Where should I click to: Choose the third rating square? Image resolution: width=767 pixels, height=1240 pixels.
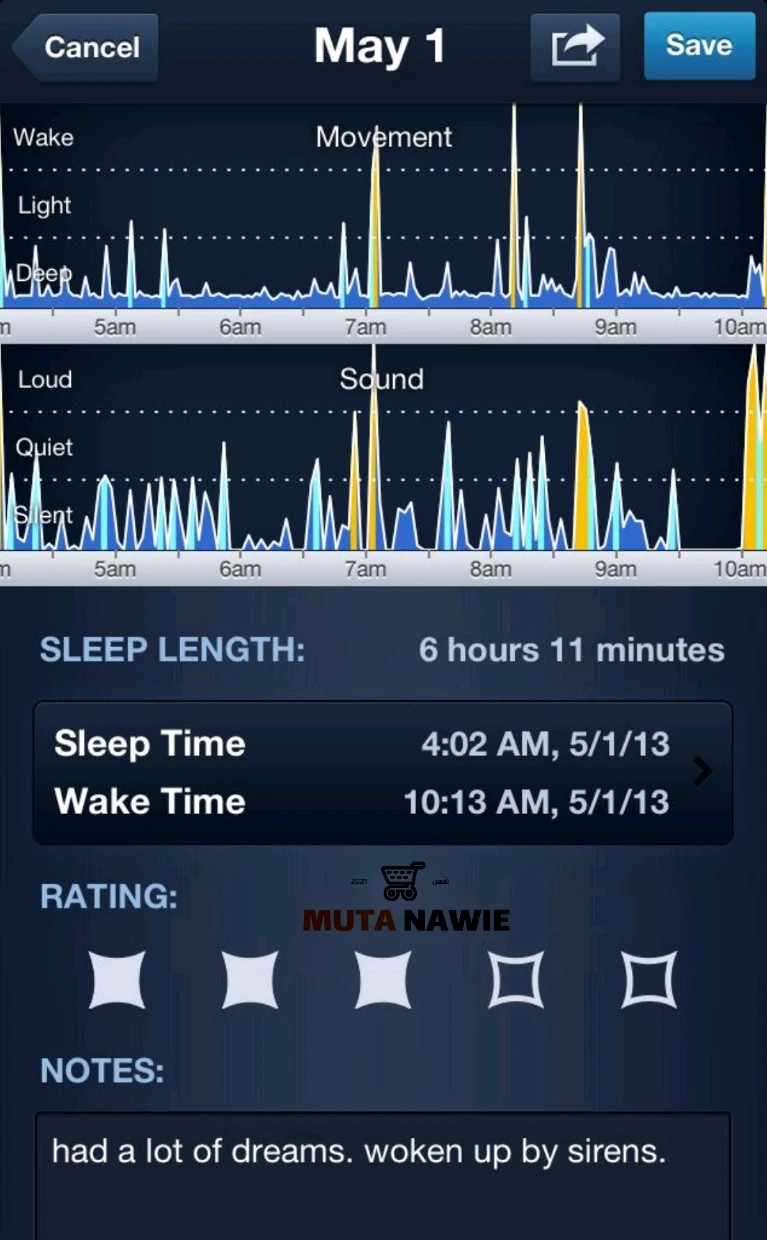pyautogui.click(x=383, y=979)
